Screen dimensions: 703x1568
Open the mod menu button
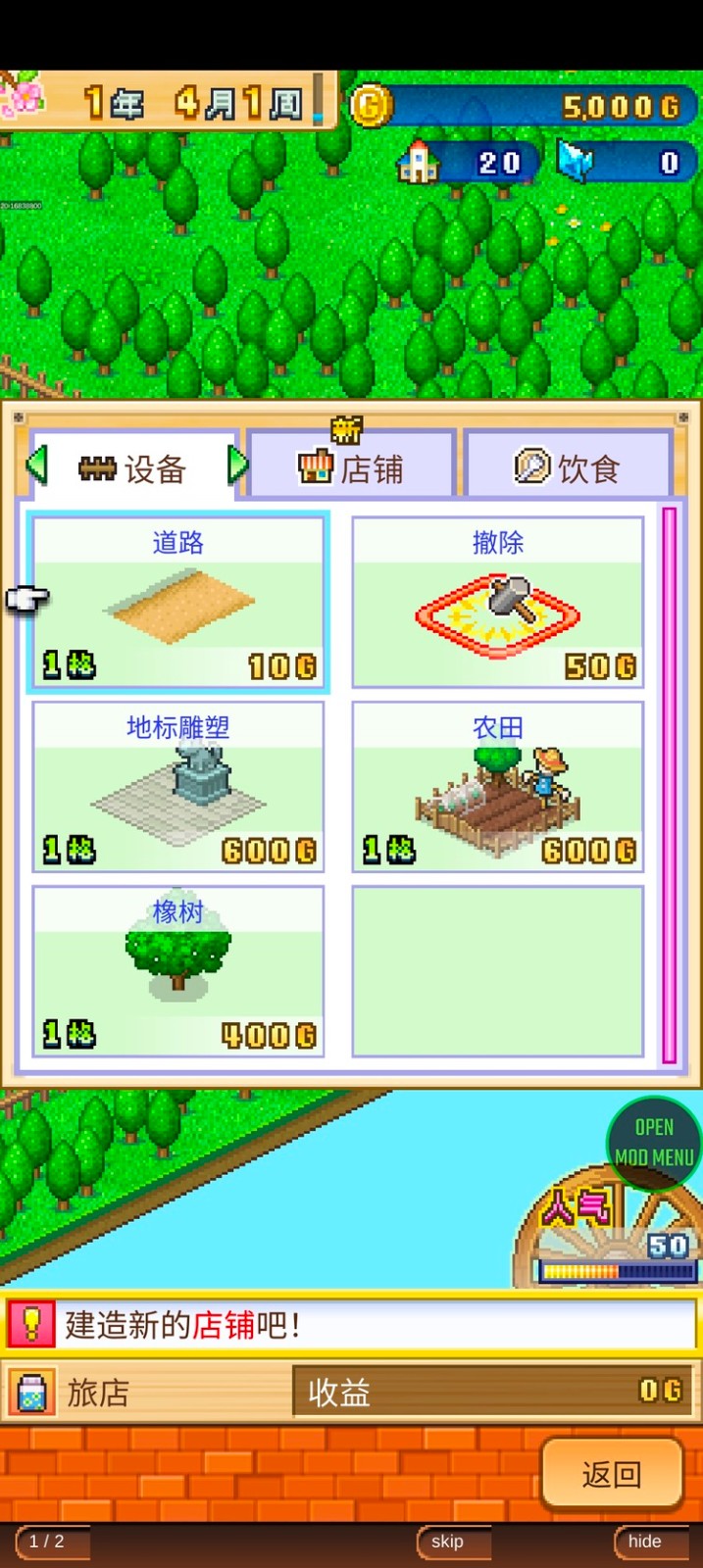click(654, 1143)
